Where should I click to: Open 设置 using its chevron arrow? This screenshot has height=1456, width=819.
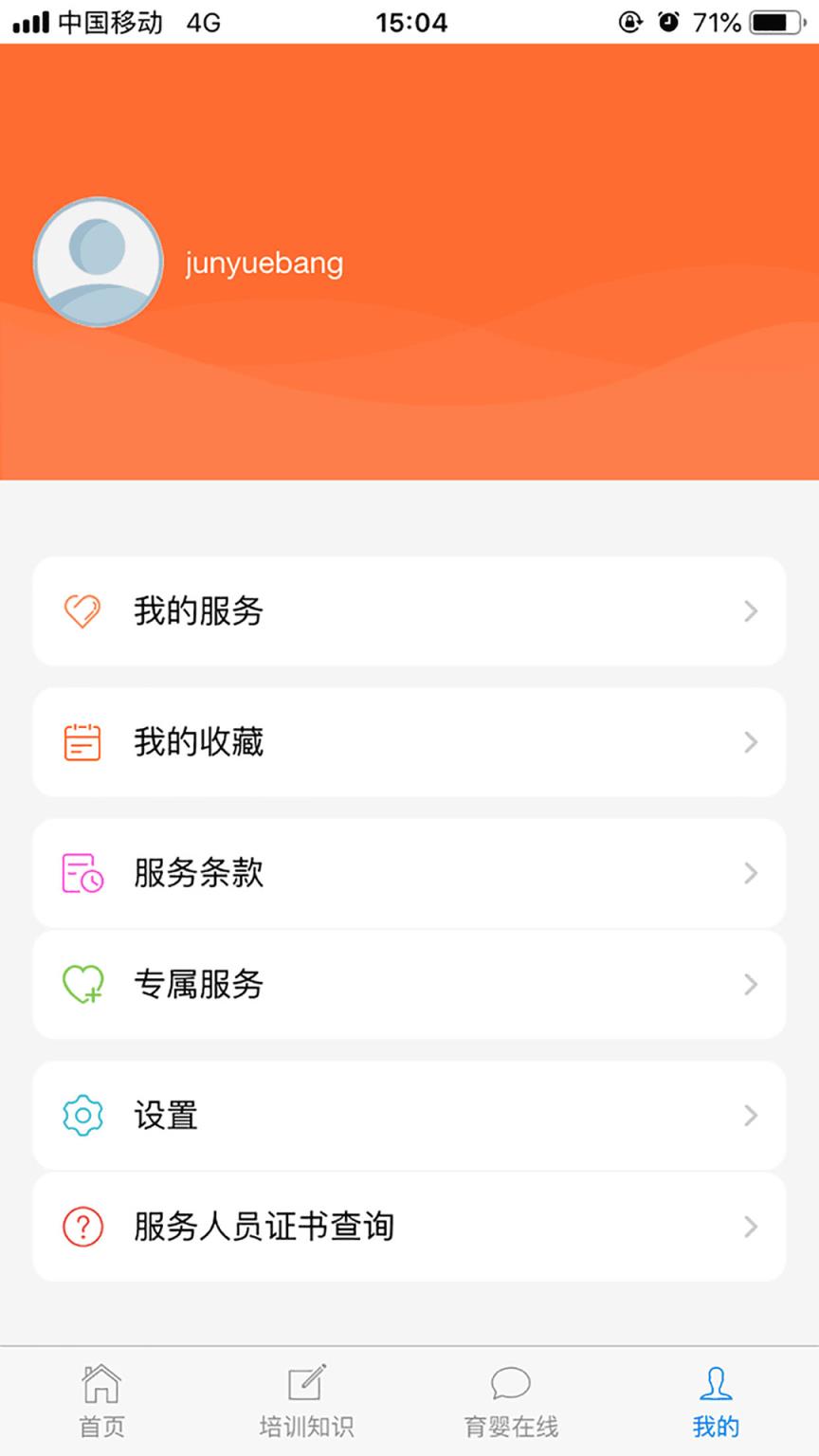pyautogui.click(x=751, y=1116)
